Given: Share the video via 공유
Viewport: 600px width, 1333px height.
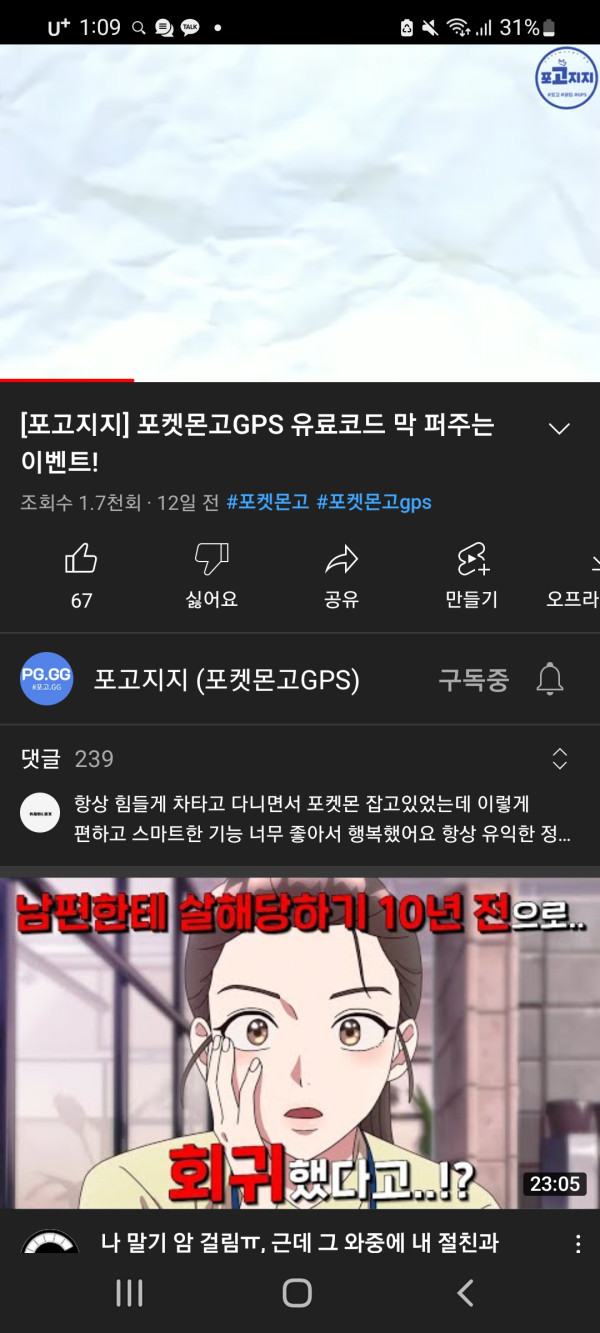Looking at the screenshot, I should coord(341,574).
